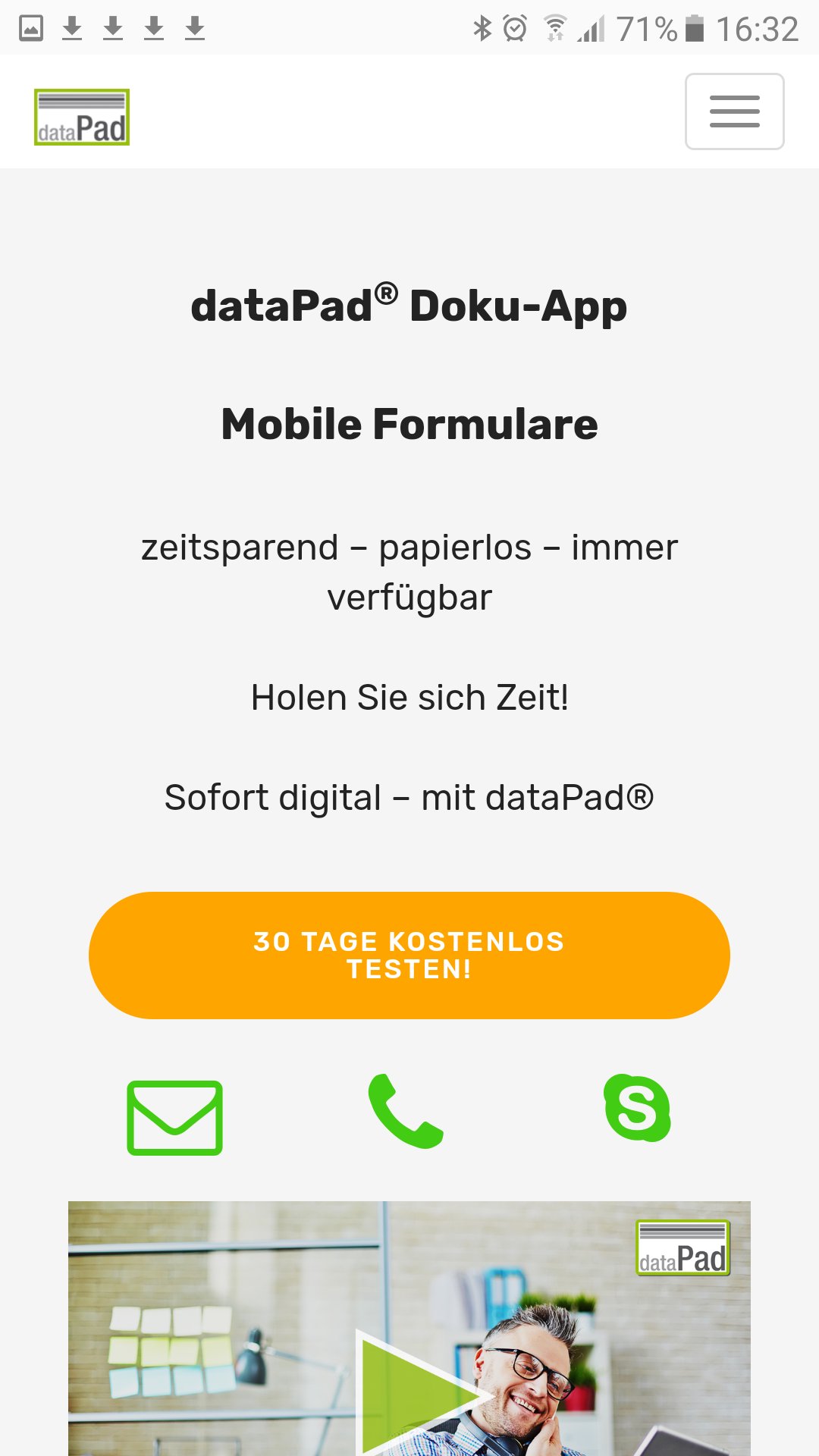Select the image thumbnail in the notification bar
819x1456 pixels.
(x=30, y=27)
